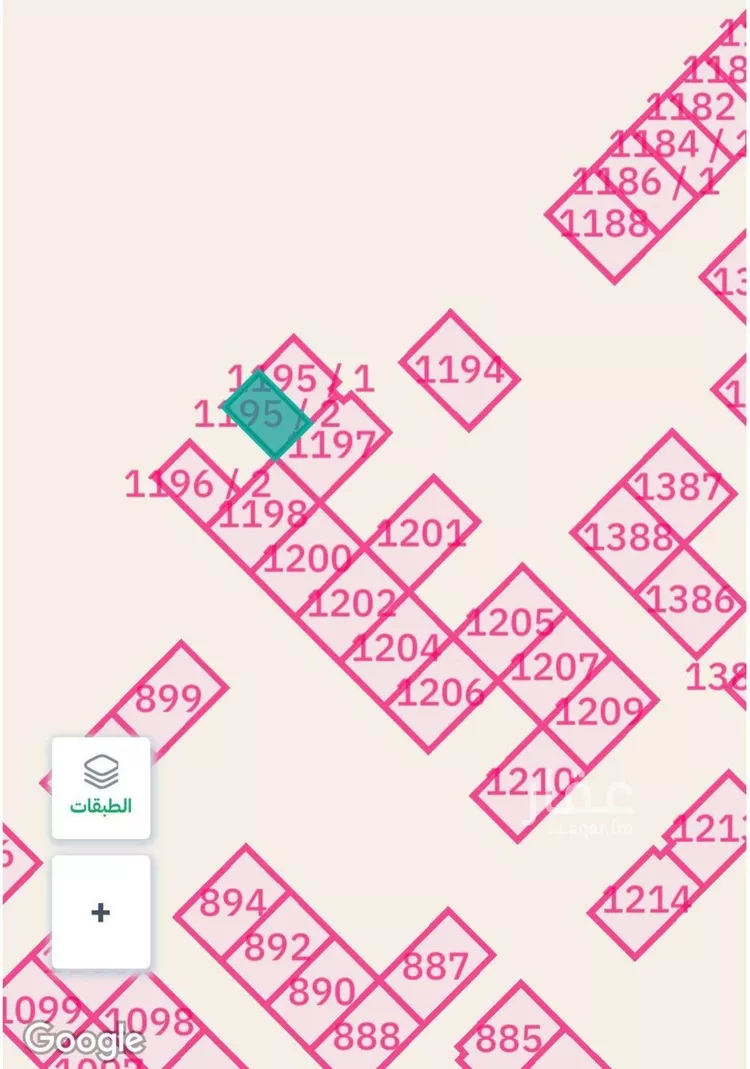This screenshot has width=750, height=1069.
Task: Select land parcel 1387 on the map
Action: click(678, 486)
